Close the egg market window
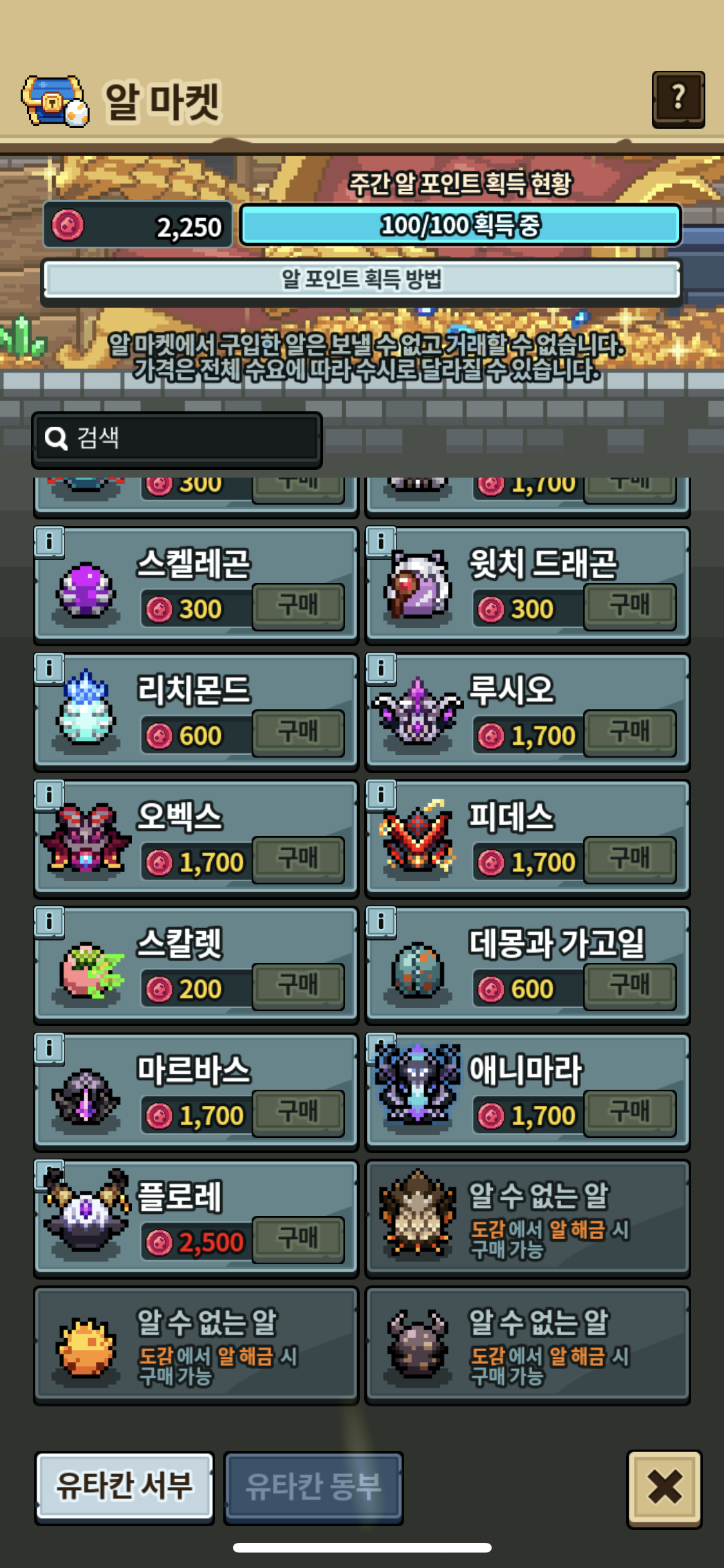Viewport: 724px width, 1568px height. 664,1488
